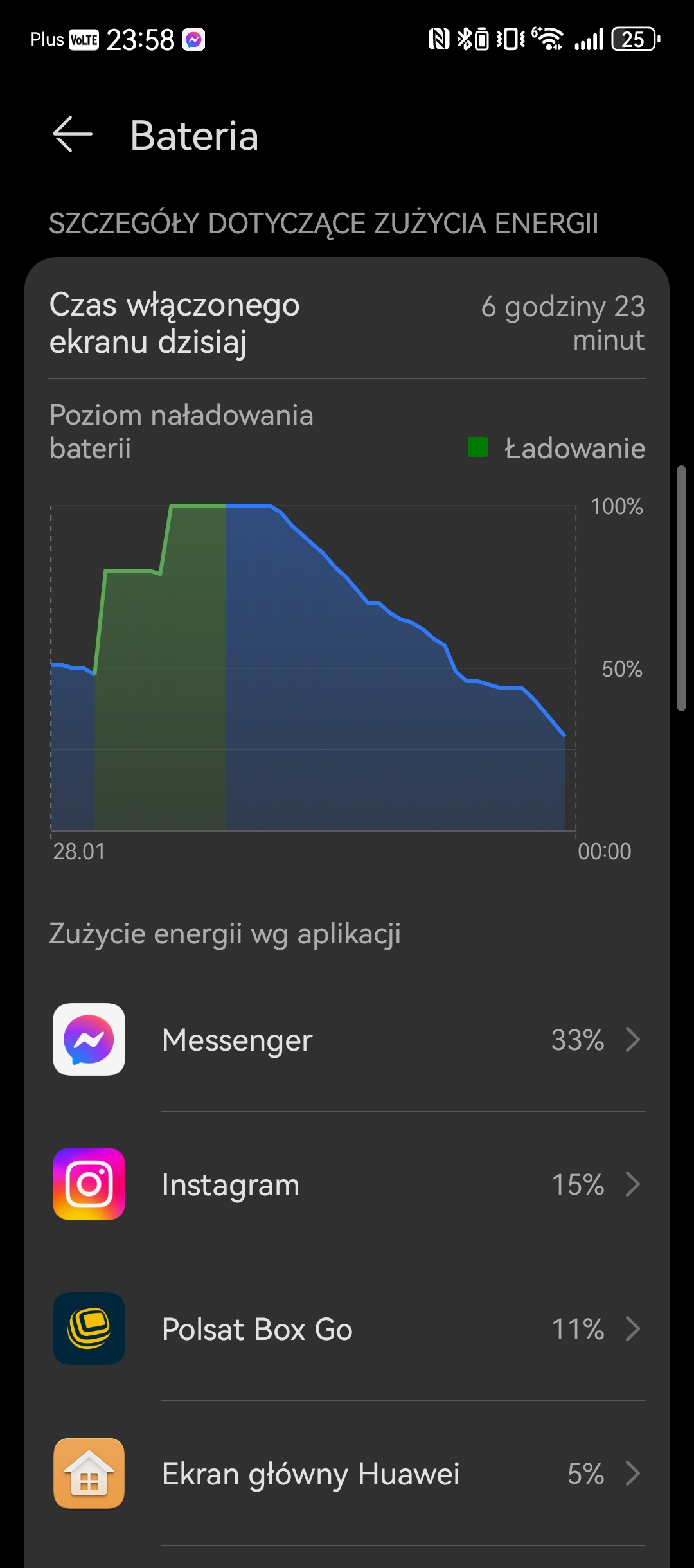Go back from the Bateria screen
This screenshot has height=1568, width=694.
pos(73,135)
